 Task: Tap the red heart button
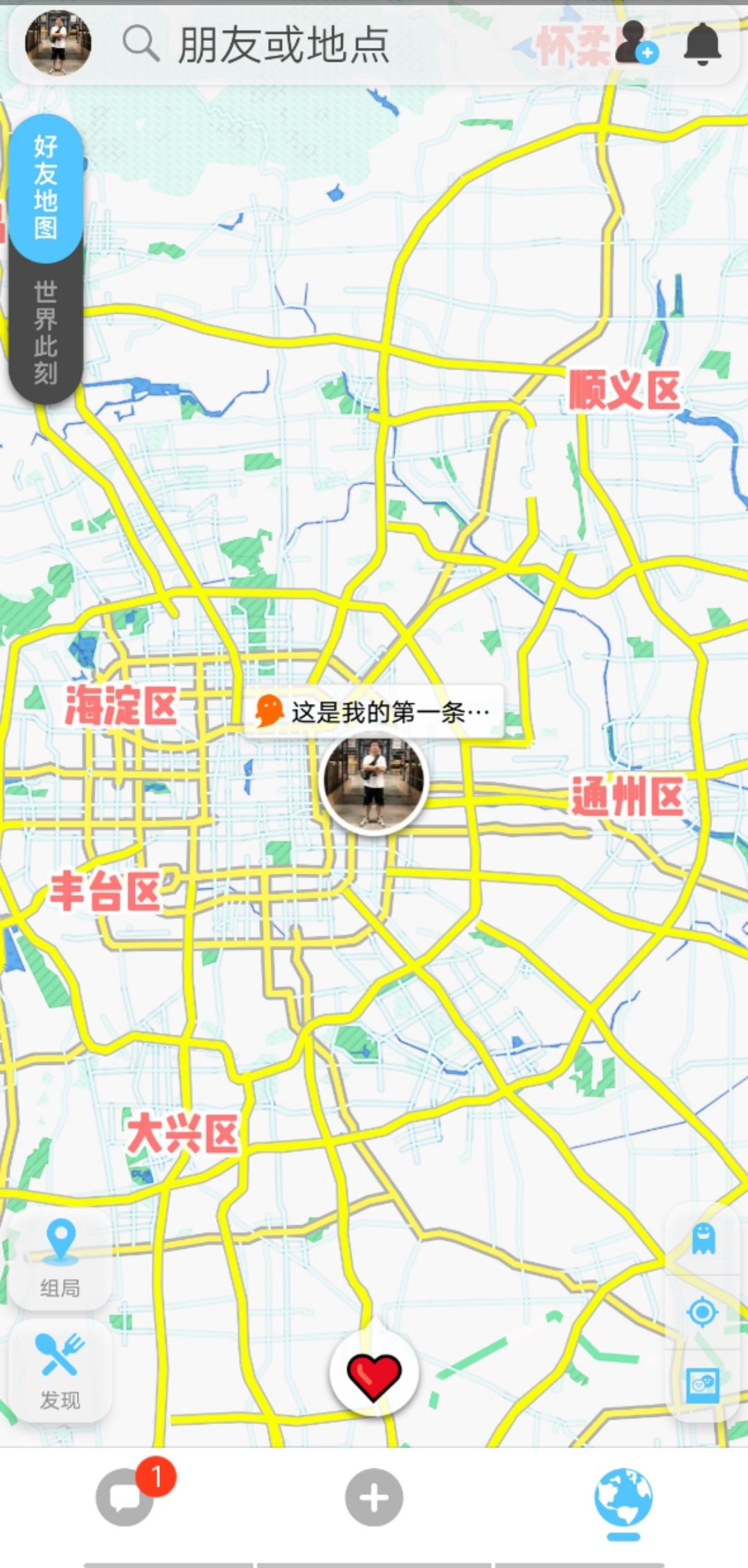coord(374,1375)
